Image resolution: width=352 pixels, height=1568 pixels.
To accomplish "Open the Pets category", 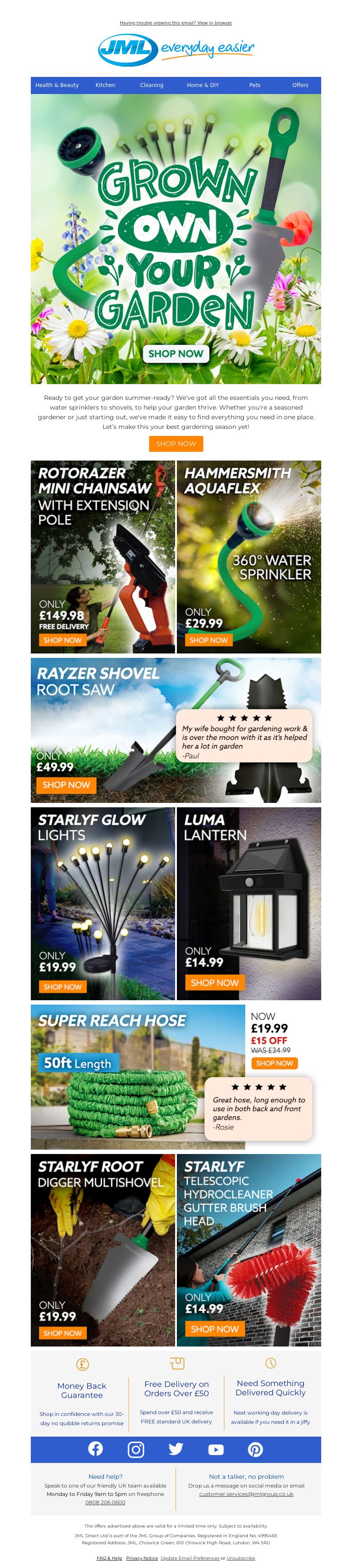I will [x=255, y=85].
